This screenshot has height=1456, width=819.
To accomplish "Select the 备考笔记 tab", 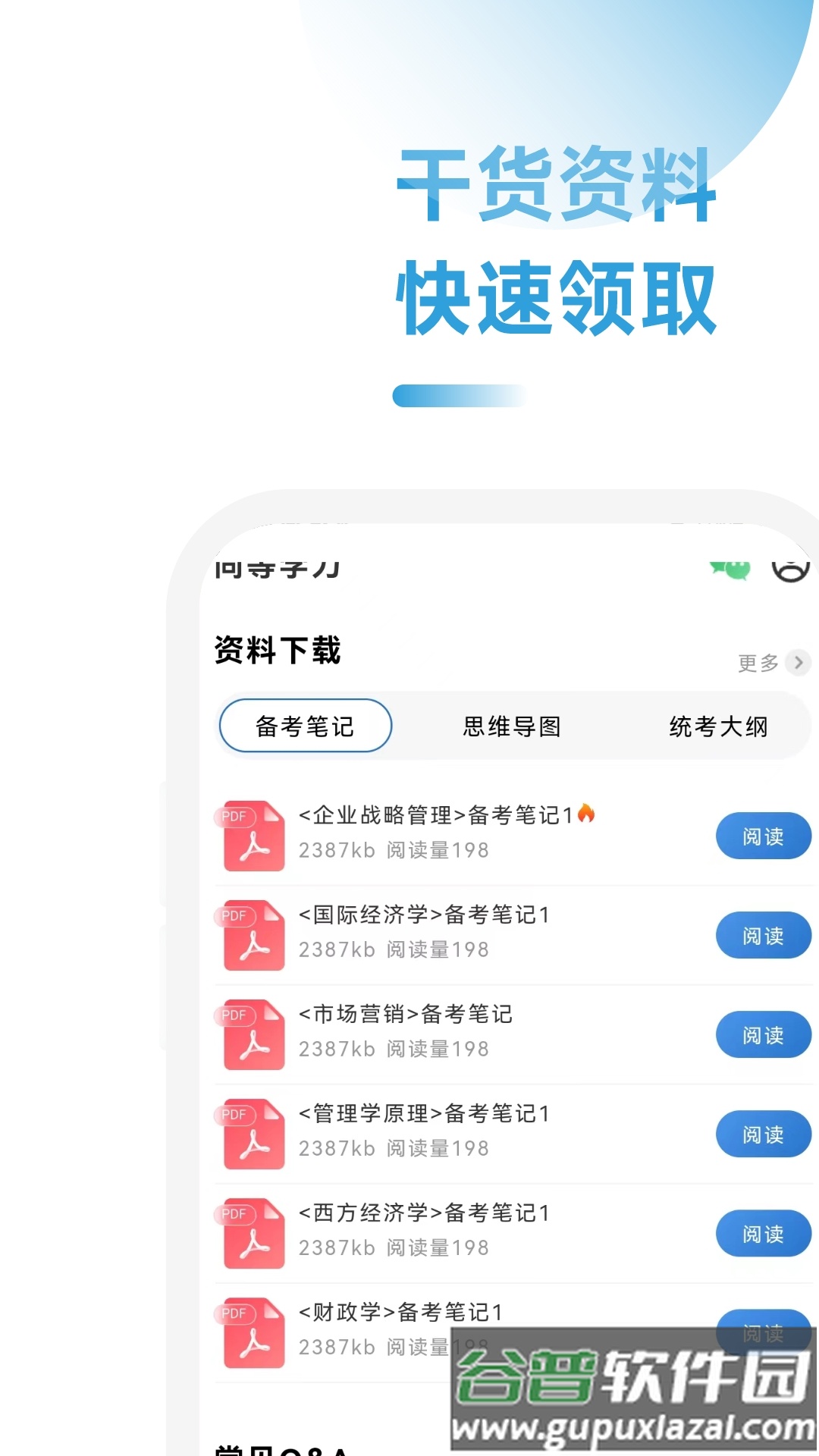I will tap(305, 726).
